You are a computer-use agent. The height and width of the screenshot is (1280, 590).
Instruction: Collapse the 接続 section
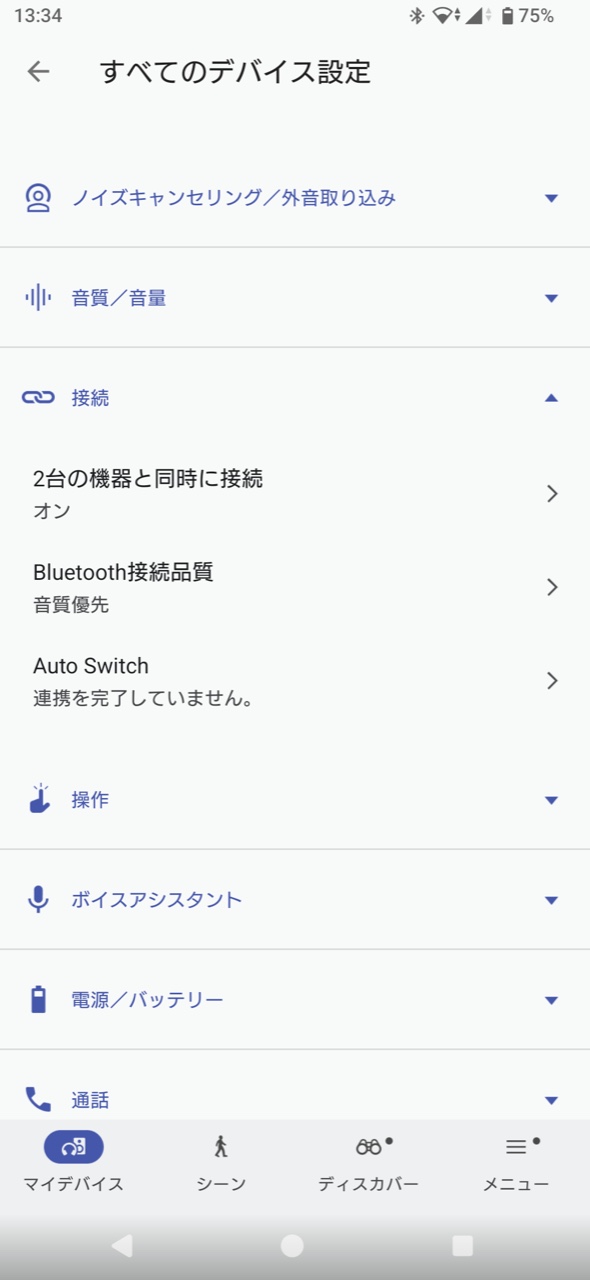pyautogui.click(x=295, y=398)
